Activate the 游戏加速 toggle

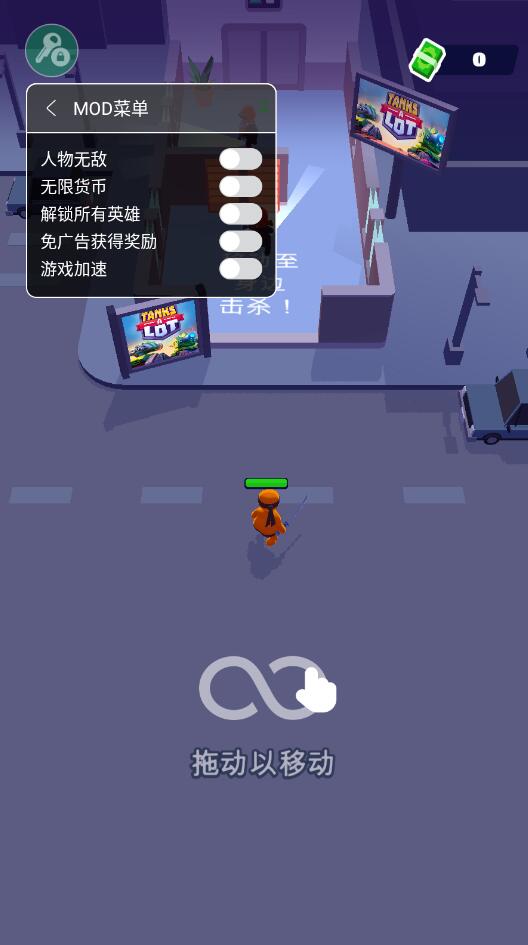point(240,269)
